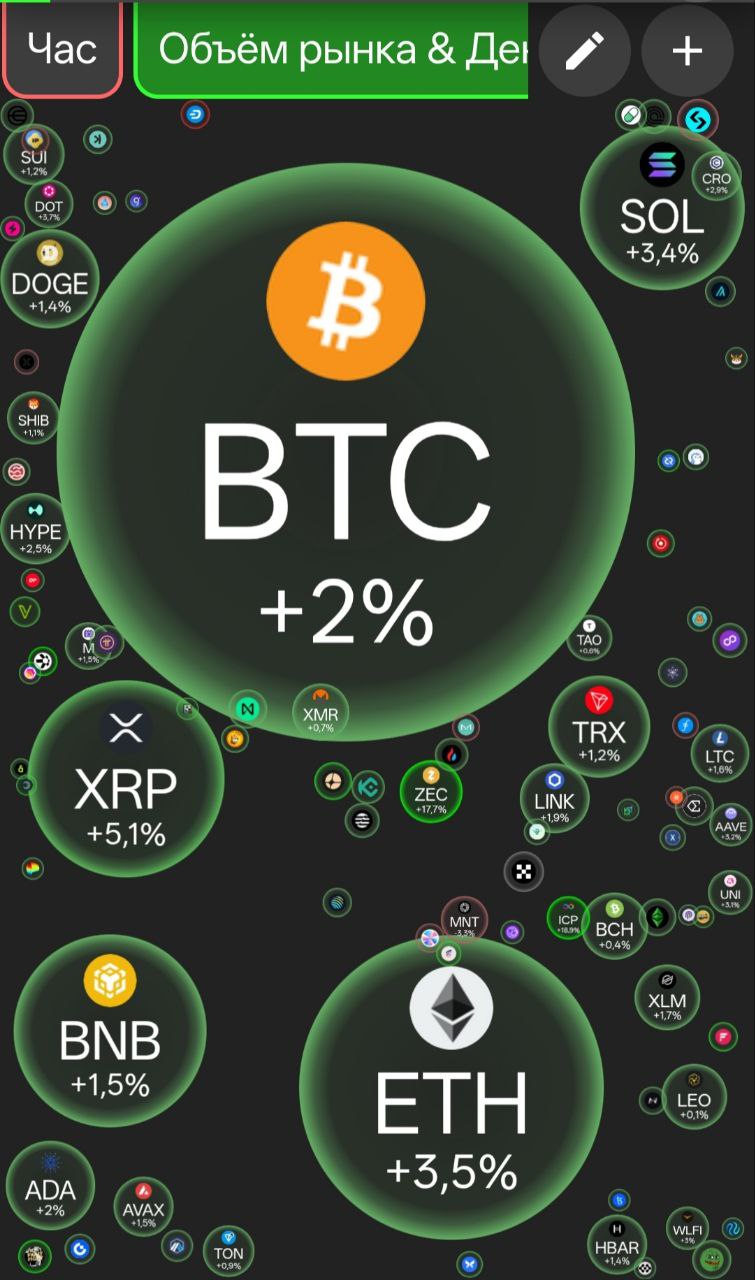Open the AVAX bubble
Image resolution: width=755 pixels, height=1280 pixels.
(x=143, y=1208)
